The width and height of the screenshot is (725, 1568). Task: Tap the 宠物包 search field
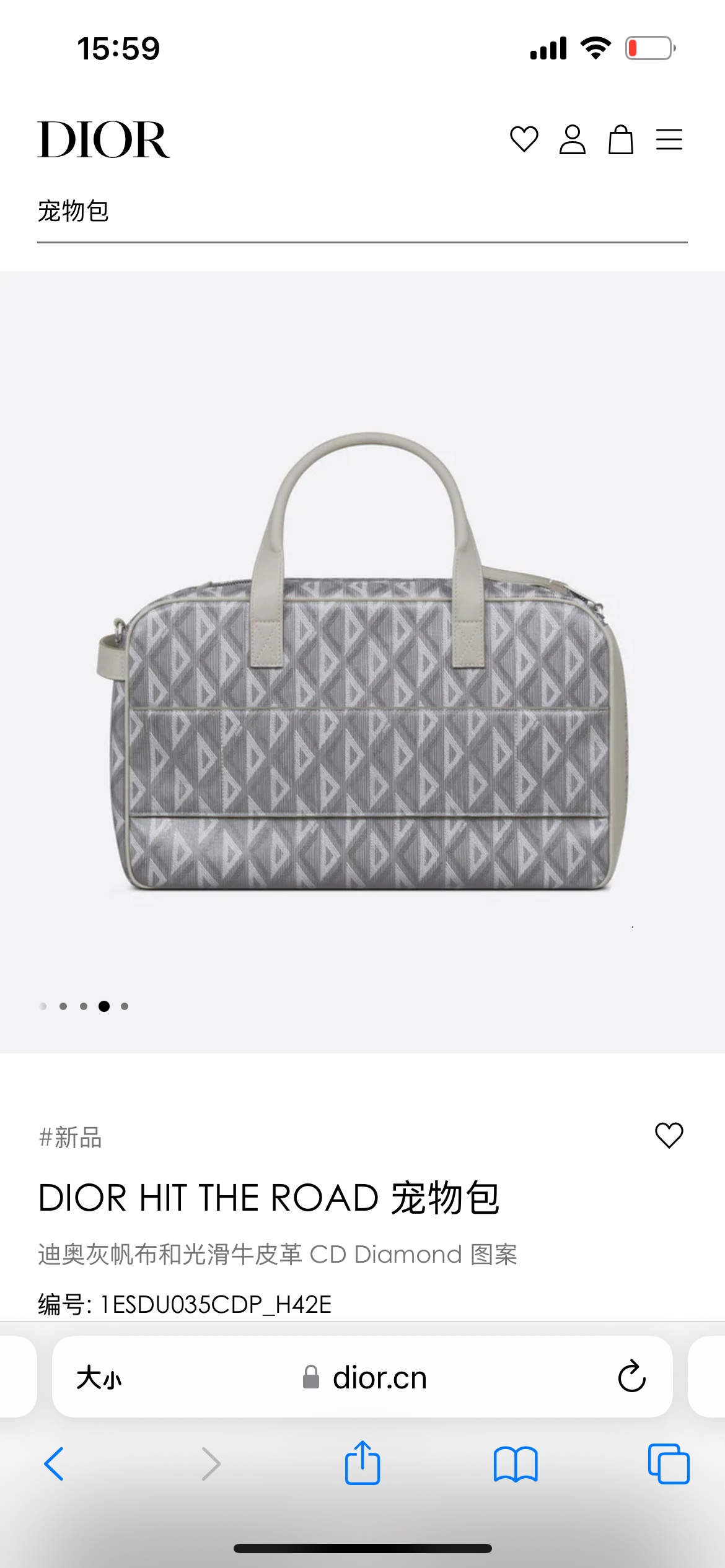tap(362, 211)
